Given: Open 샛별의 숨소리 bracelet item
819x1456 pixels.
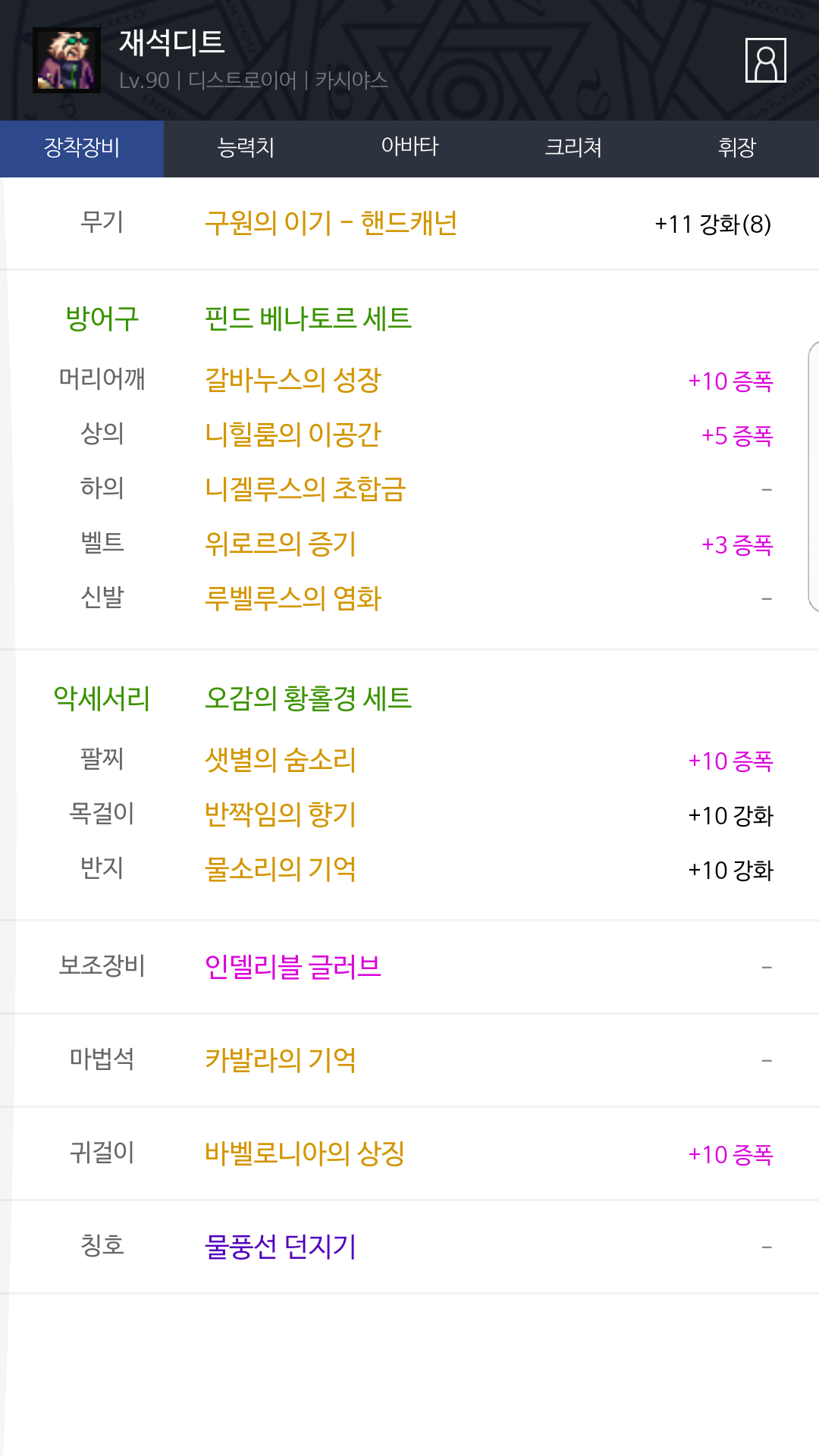Looking at the screenshot, I should click(x=280, y=760).
